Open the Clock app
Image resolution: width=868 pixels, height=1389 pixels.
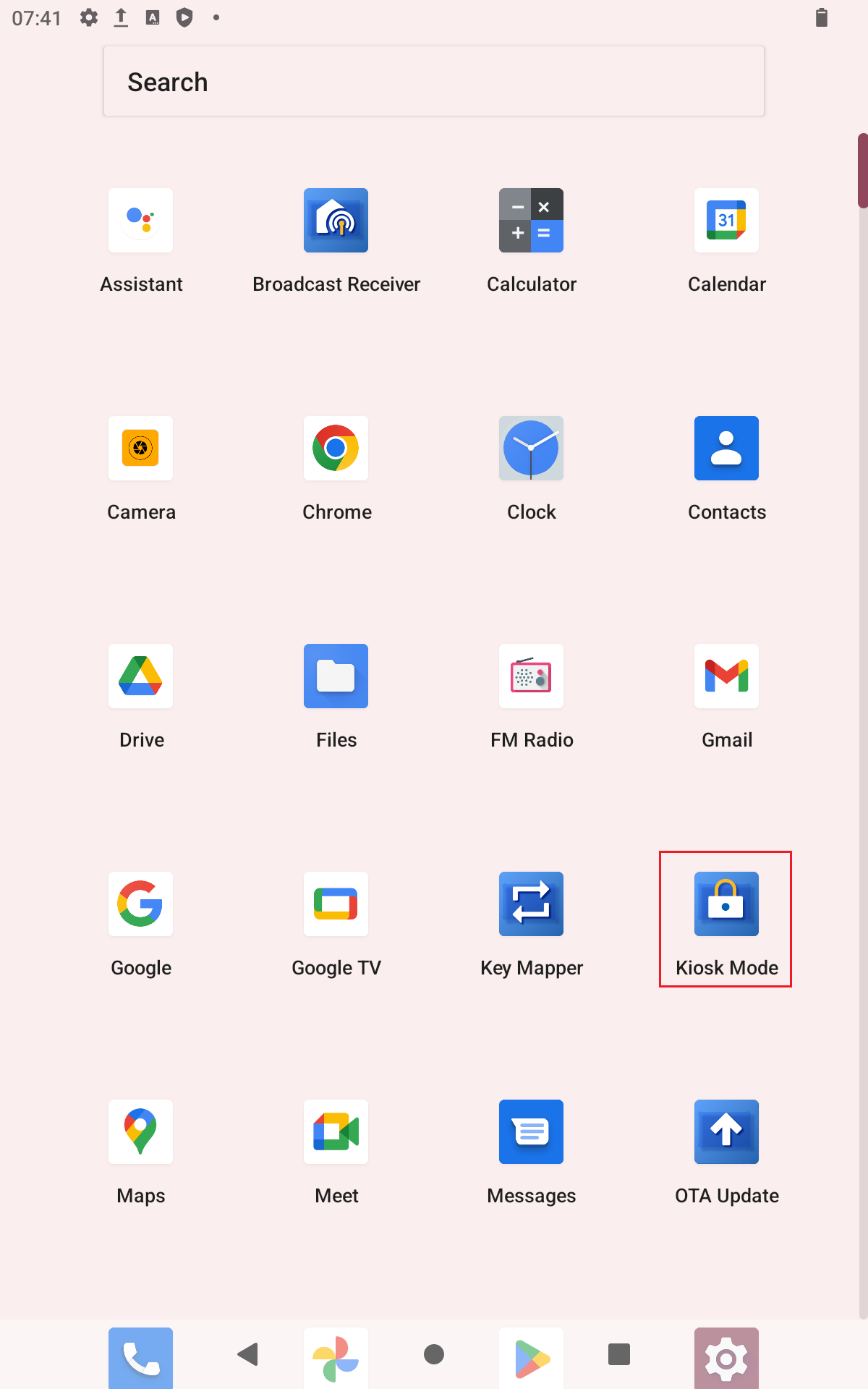(531, 449)
